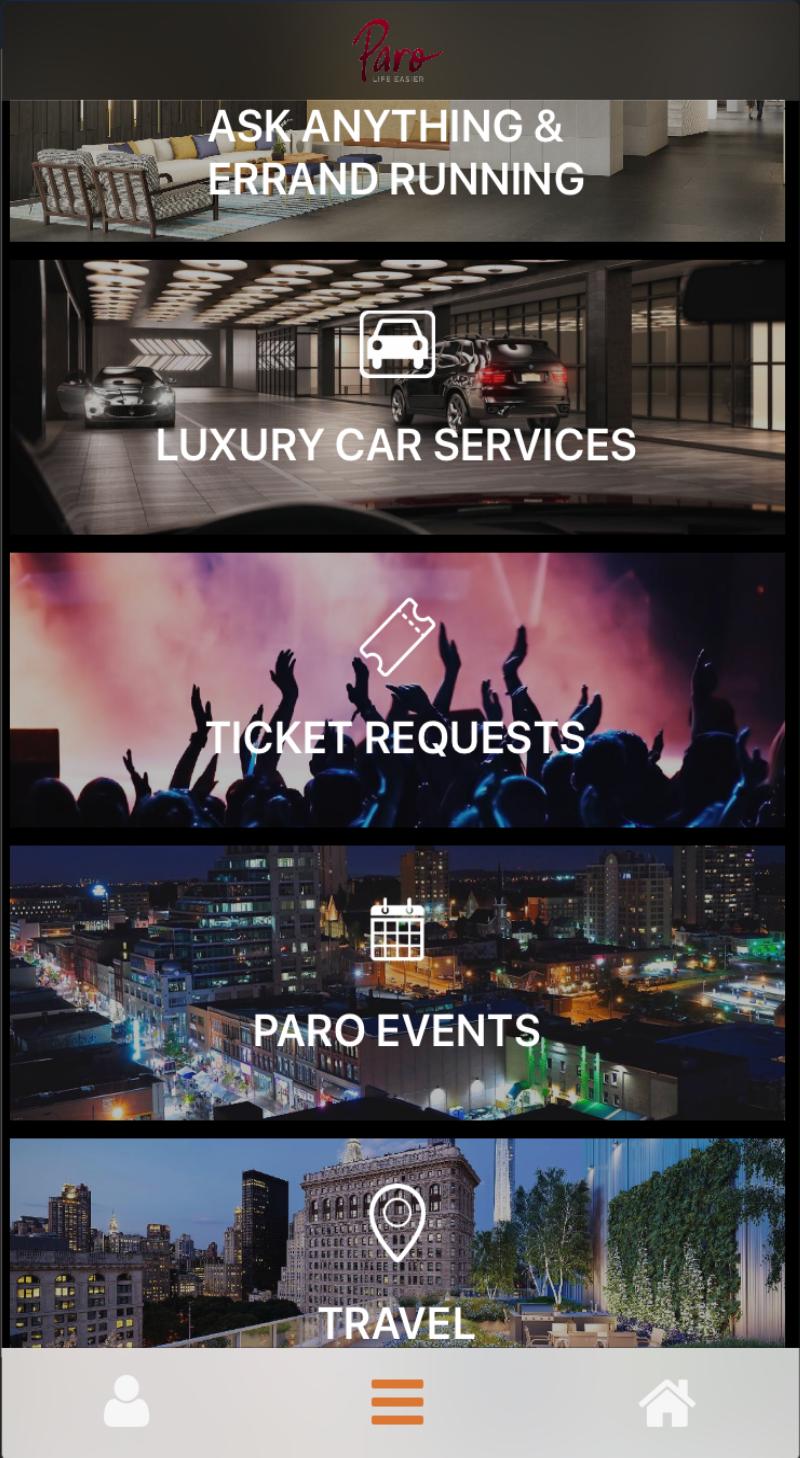Tap the orange menu tab
This screenshot has width=800, height=1458.
tap(397, 1401)
